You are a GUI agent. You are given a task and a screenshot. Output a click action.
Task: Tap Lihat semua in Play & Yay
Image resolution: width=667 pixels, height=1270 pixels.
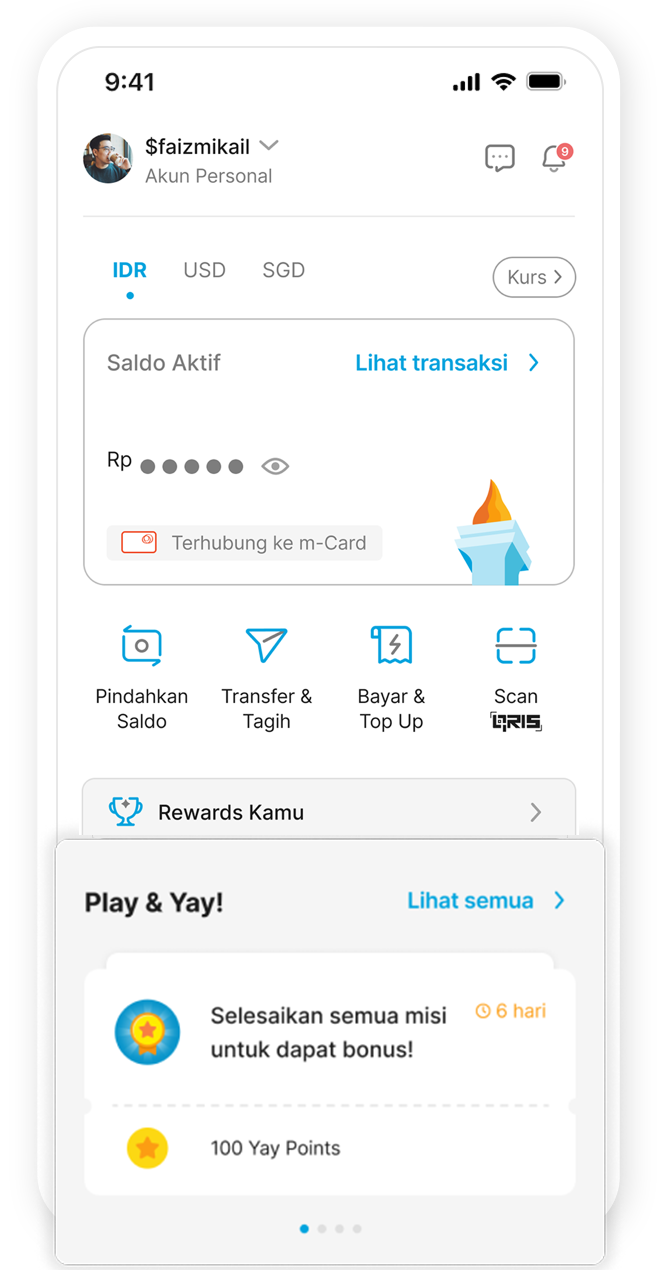[485, 901]
